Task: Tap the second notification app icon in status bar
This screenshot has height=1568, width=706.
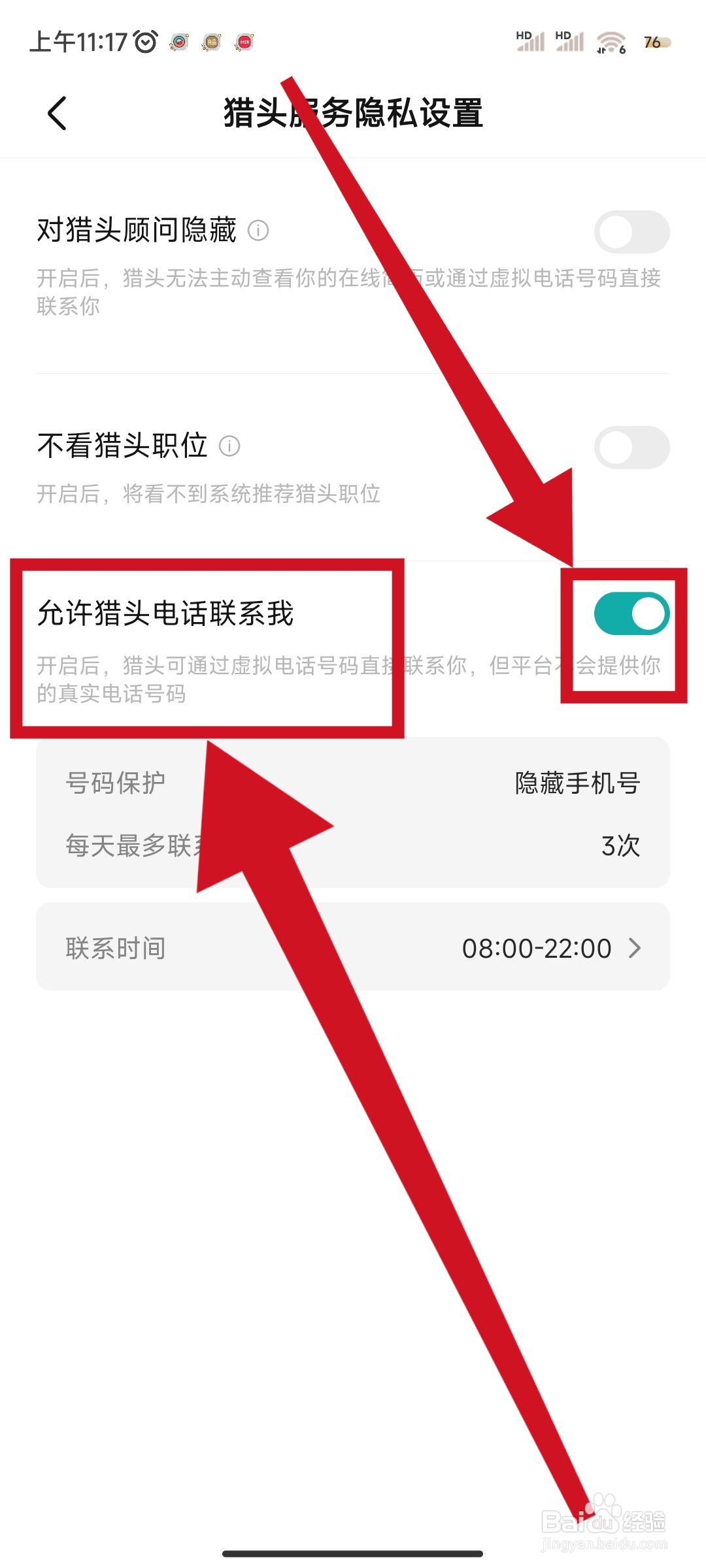Action: [x=211, y=42]
